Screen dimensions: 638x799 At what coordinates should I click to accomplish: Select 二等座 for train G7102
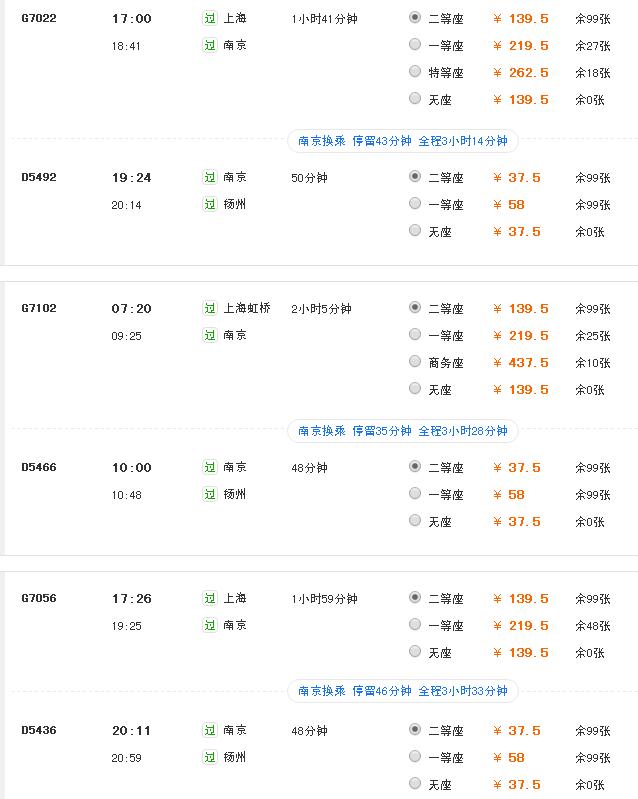pos(415,308)
